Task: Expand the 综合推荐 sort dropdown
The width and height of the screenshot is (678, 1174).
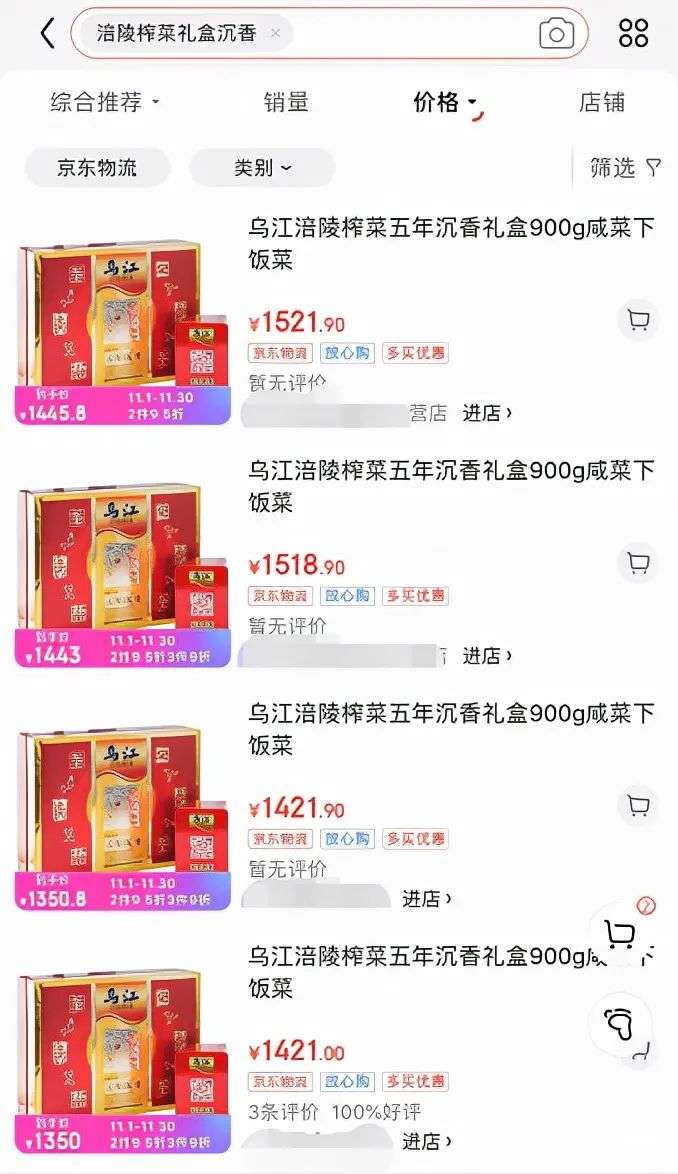Action: (105, 102)
